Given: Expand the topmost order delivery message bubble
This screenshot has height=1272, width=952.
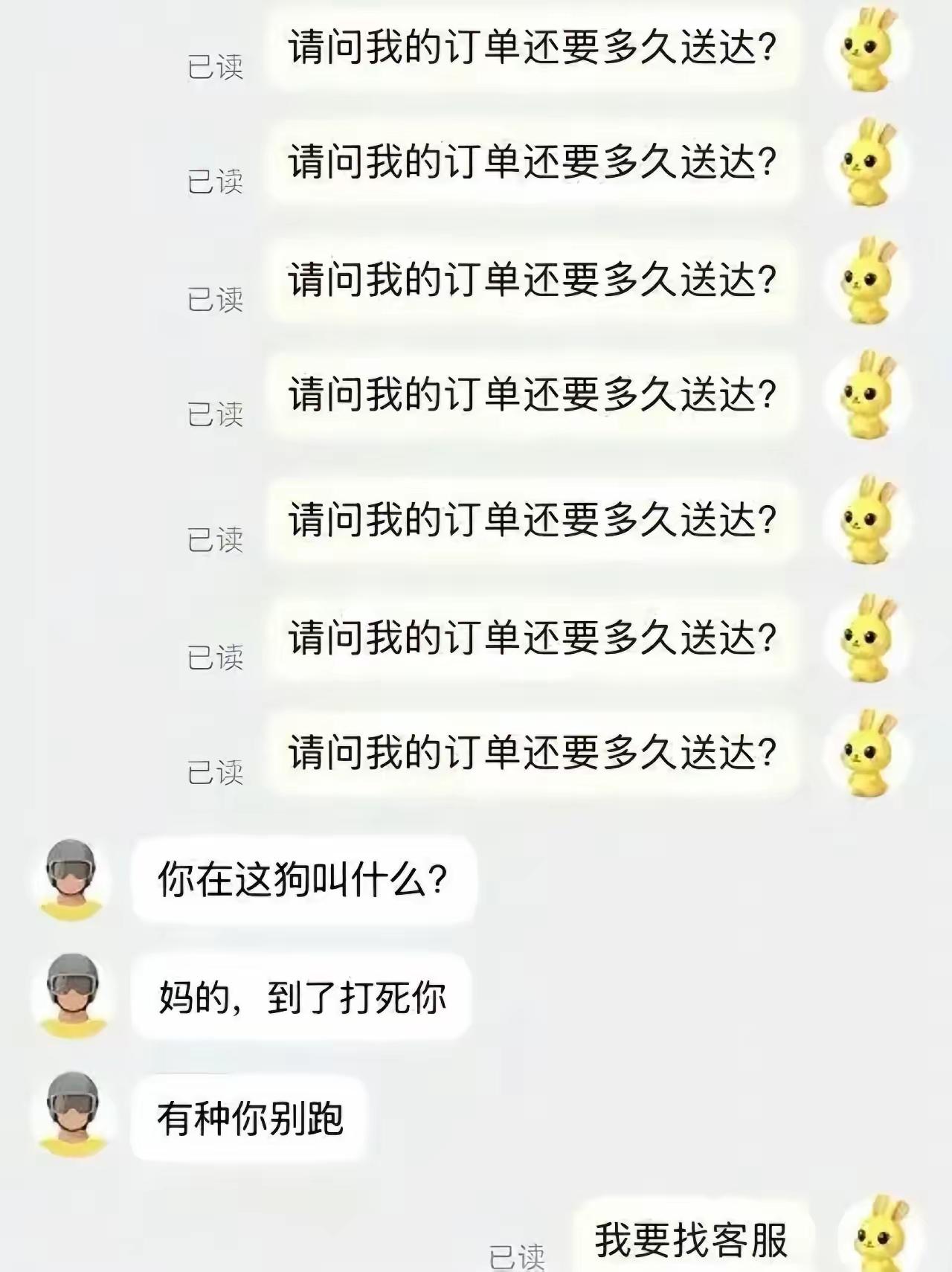Looking at the screenshot, I should [x=530, y=46].
